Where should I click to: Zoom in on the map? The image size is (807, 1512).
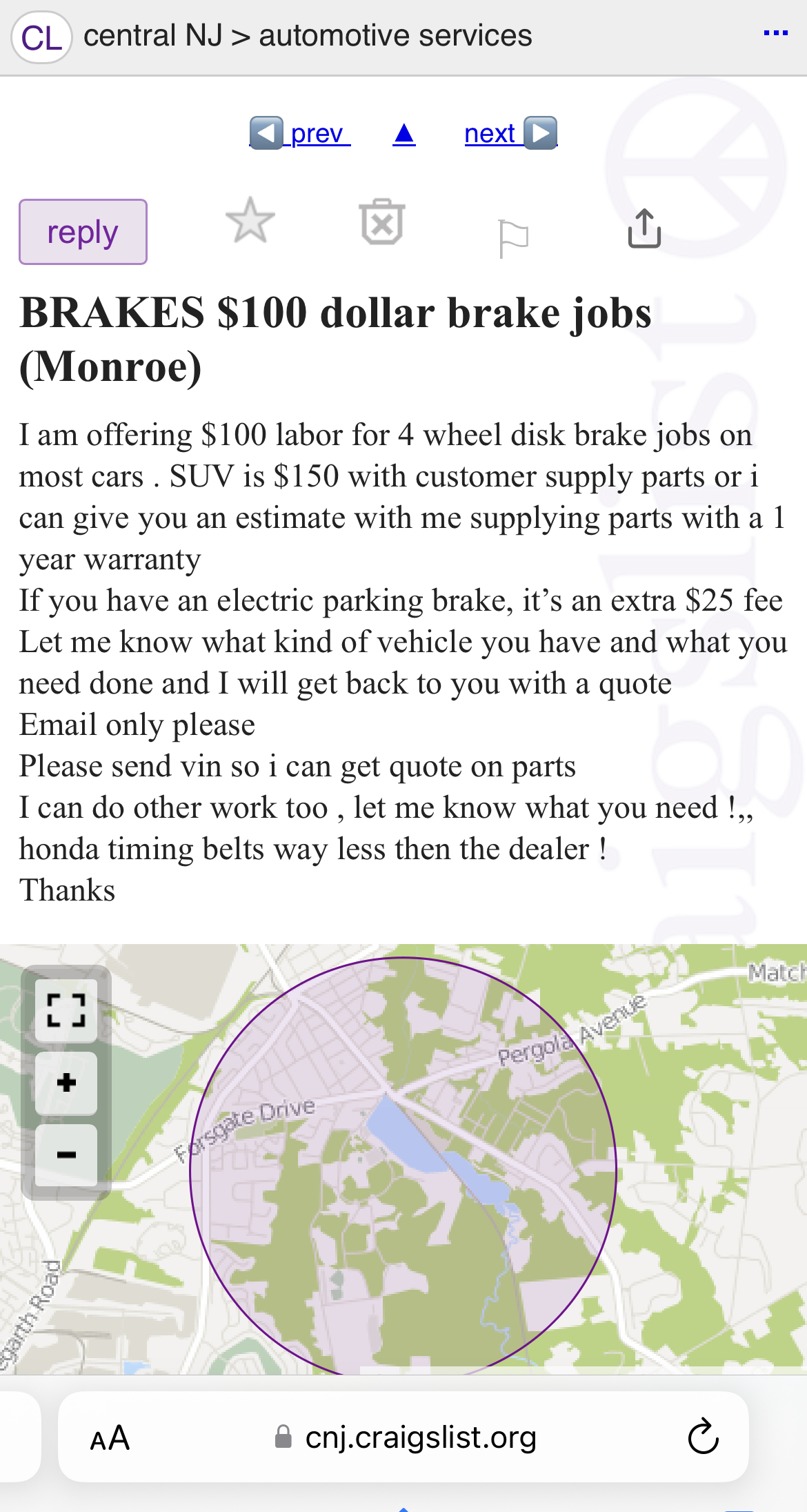[66, 1083]
